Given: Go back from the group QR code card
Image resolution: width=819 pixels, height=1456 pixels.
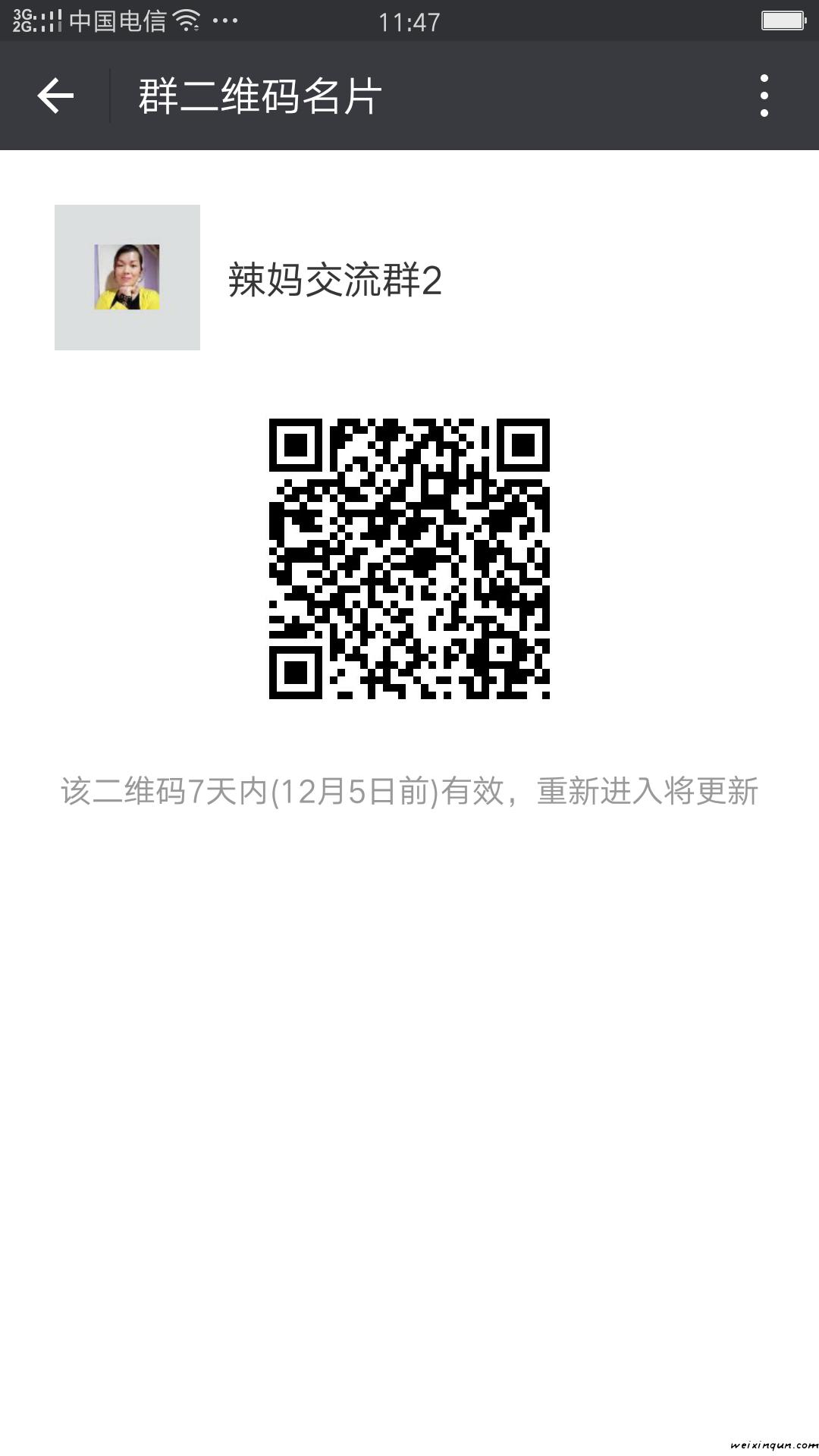Looking at the screenshot, I should (55, 96).
